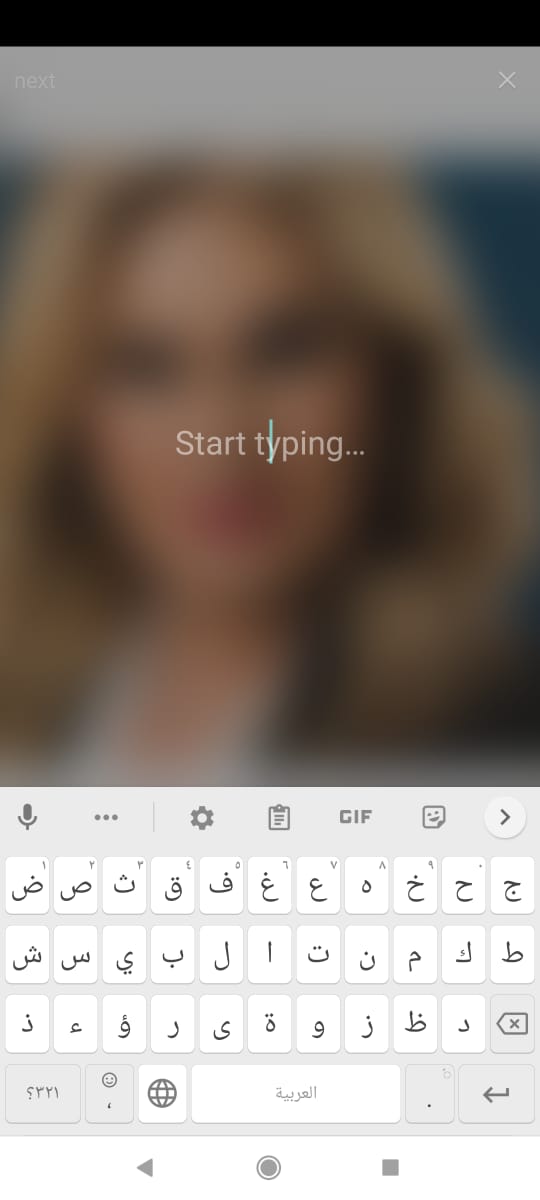540x1200 pixels.
Task: Switch keyboard language with globe key
Action: click(x=162, y=1094)
